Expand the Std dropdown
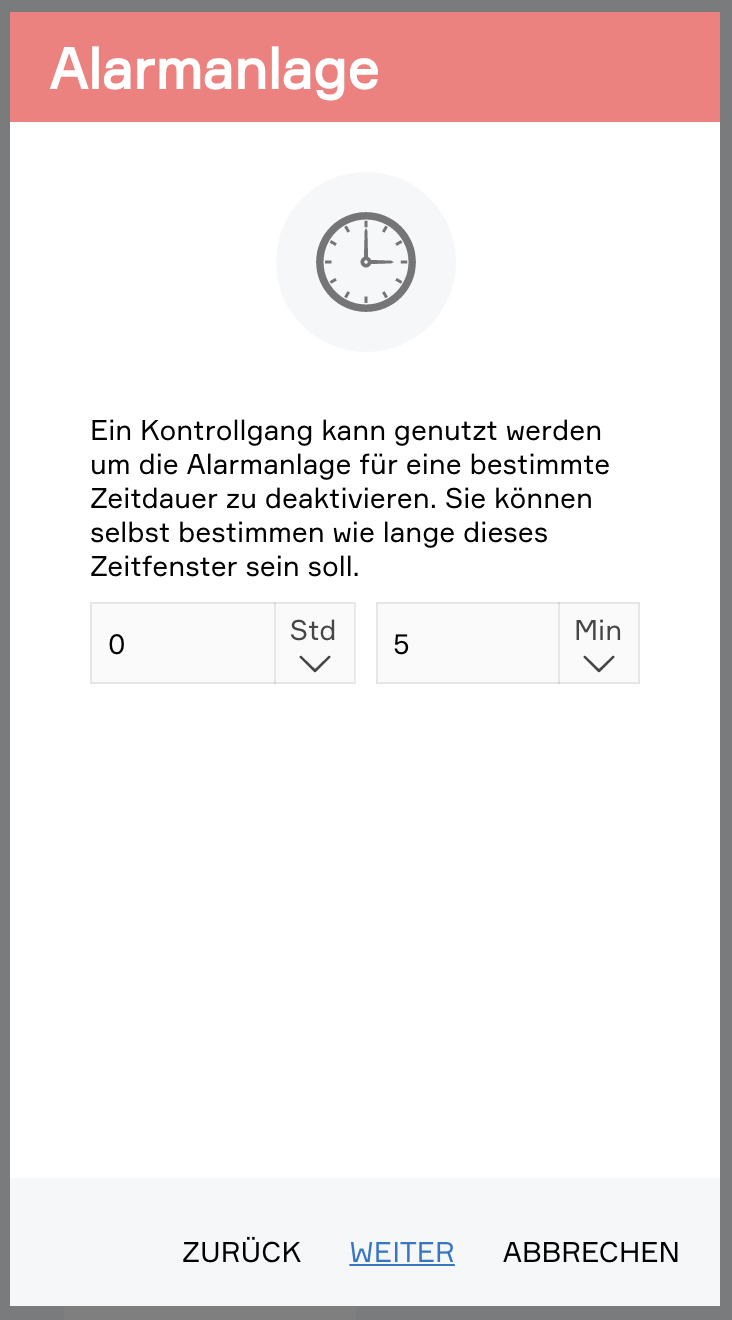 point(314,645)
